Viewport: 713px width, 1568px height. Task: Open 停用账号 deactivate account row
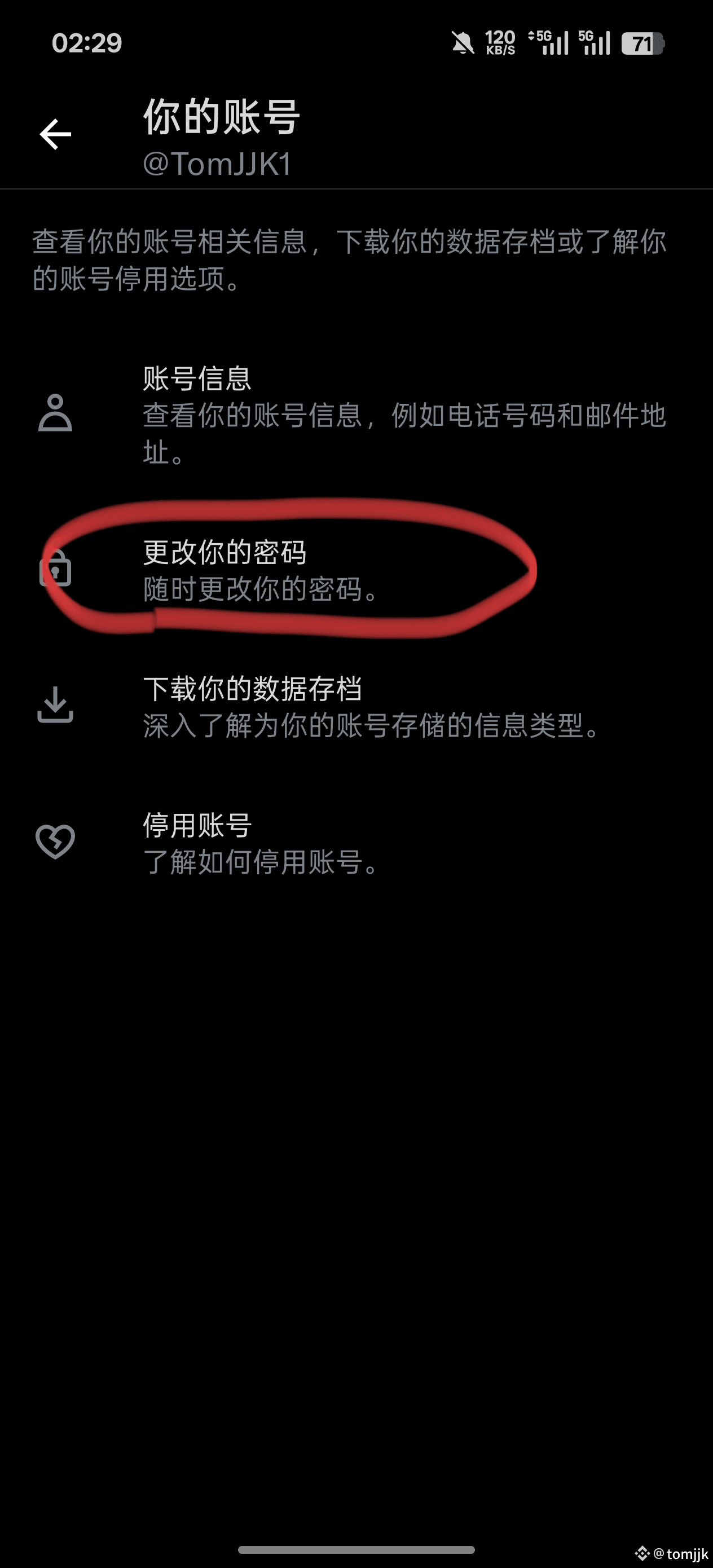pyautogui.click(x=356, y=843)
